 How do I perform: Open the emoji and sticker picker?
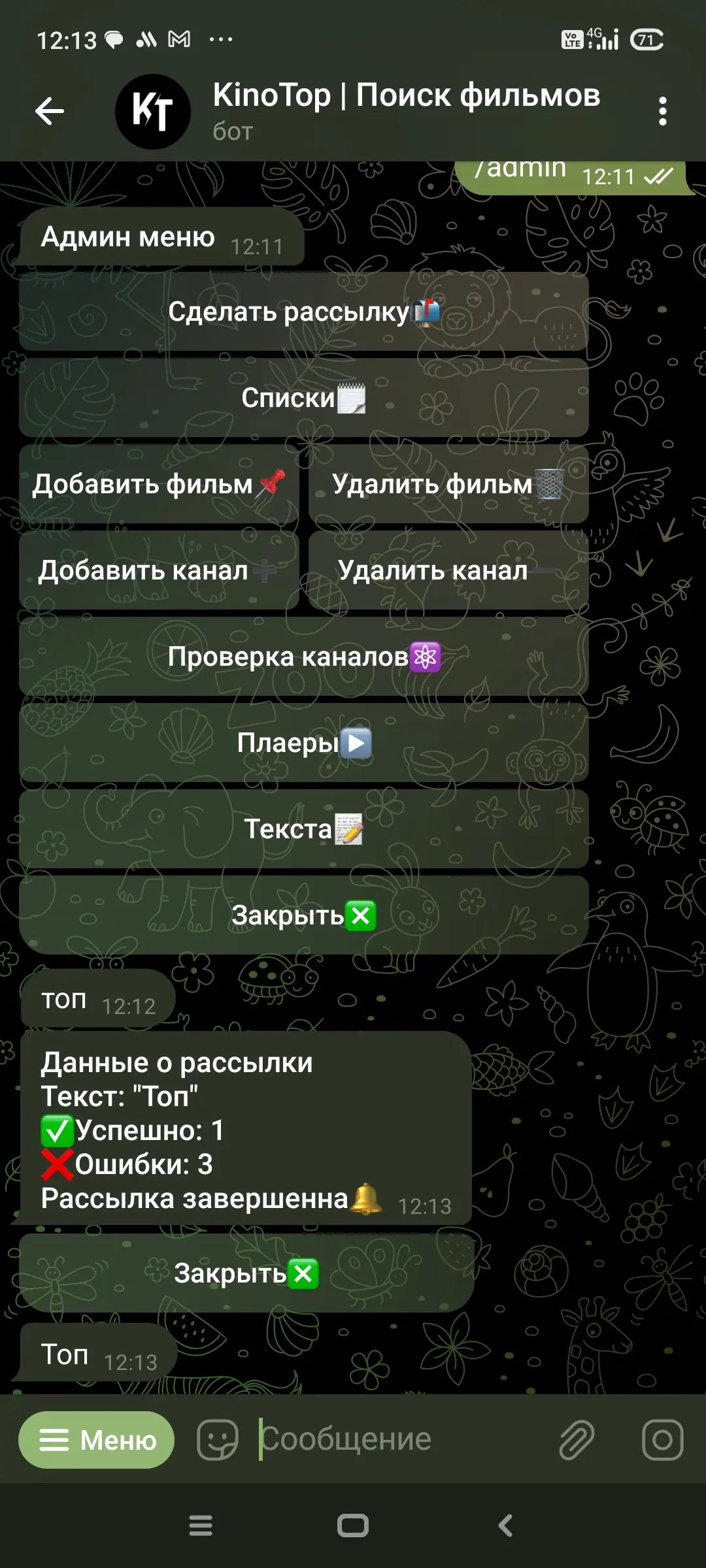click(x=218, y=1440)
